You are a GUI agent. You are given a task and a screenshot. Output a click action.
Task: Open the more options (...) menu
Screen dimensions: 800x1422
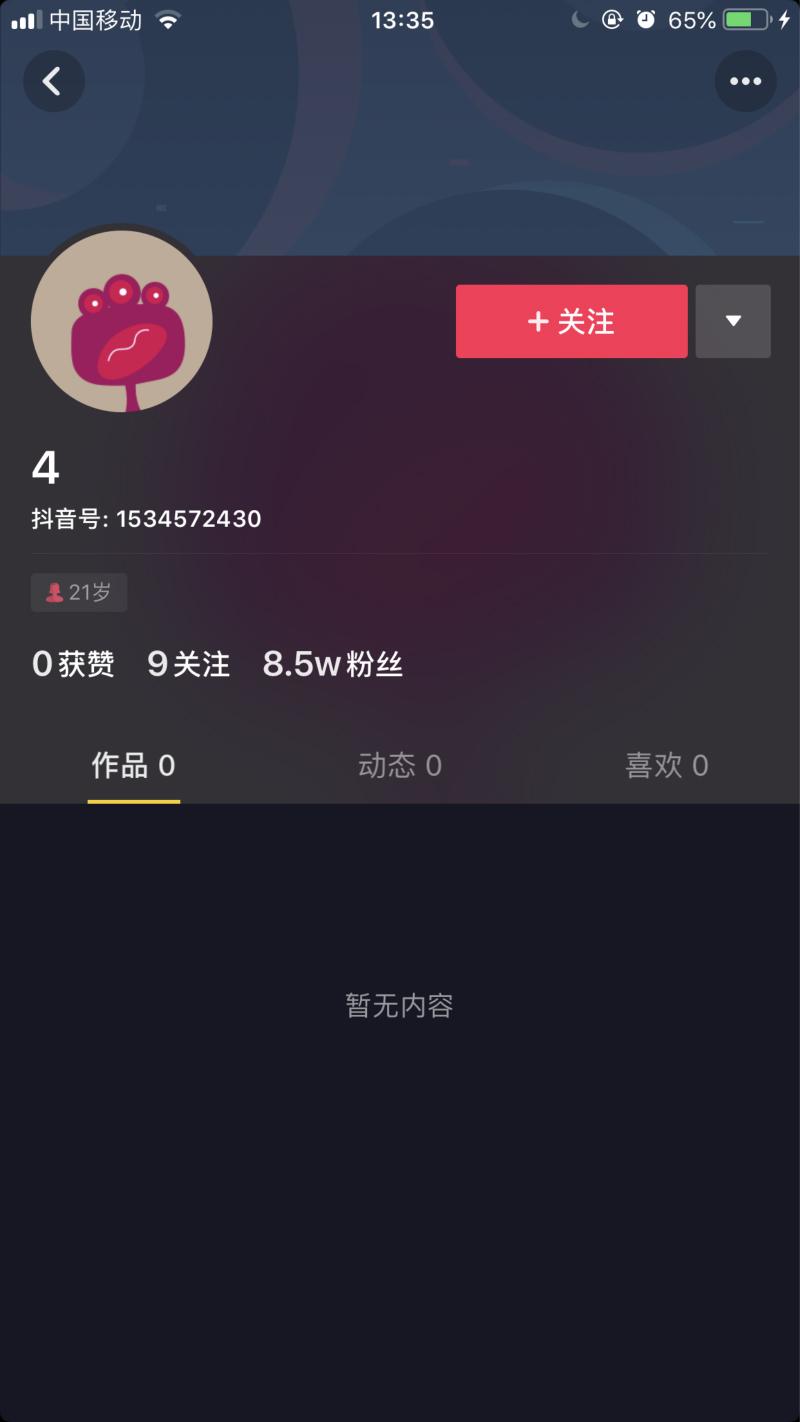coord(744,81)
